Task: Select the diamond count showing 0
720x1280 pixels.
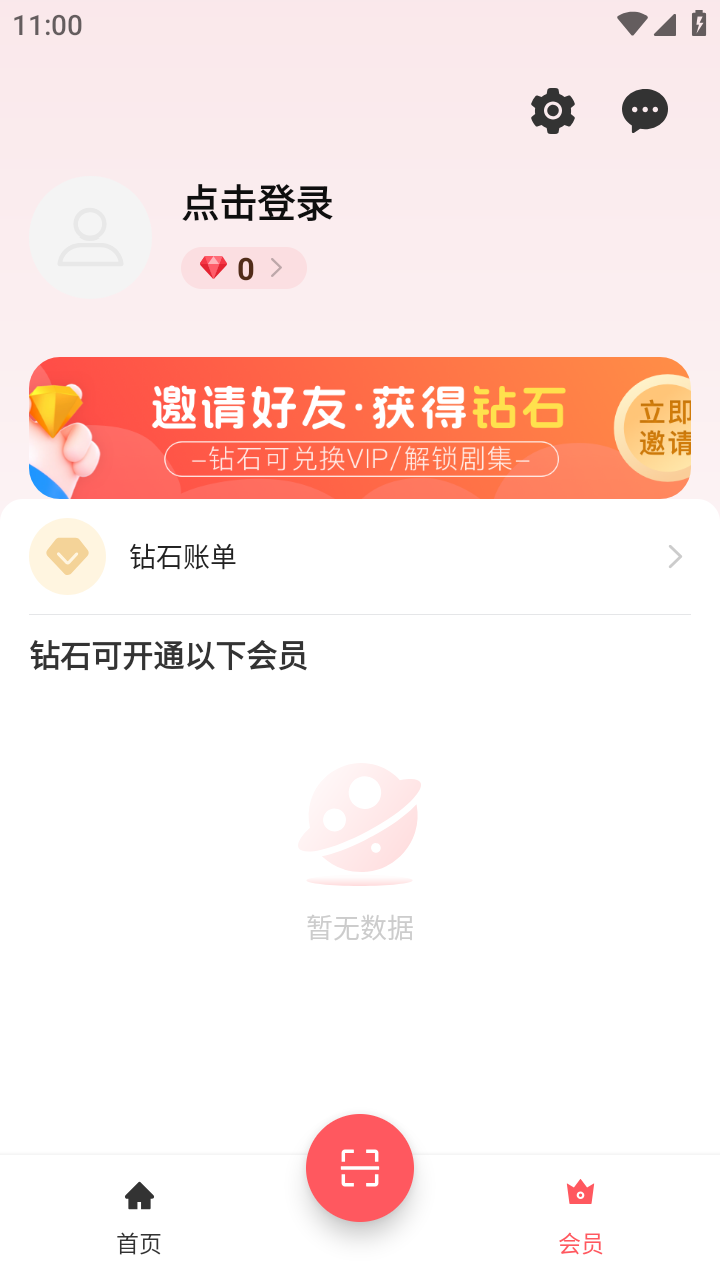Action: 247,267
